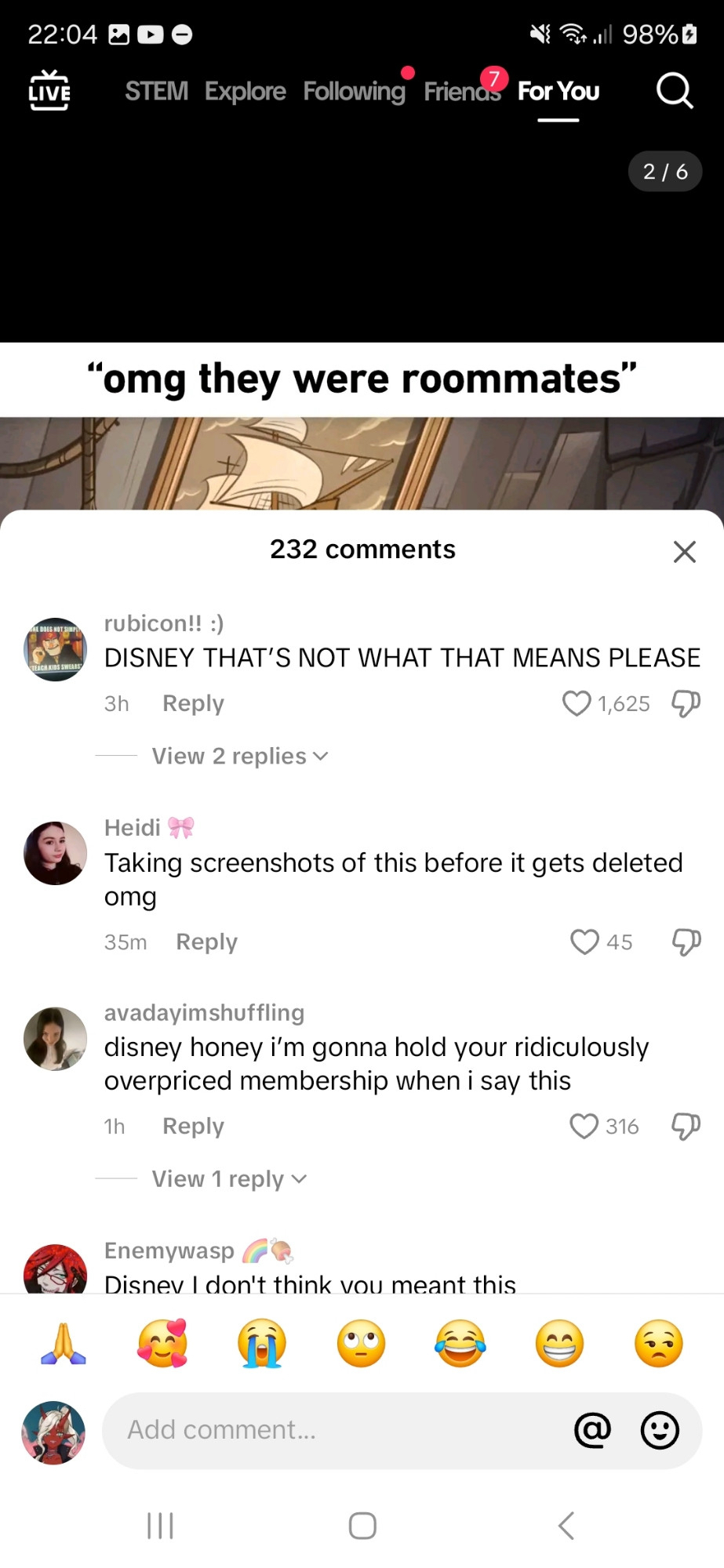Mention someone with the @ icon
The height and width of the screenshot is (1568, 724).
coord(592,1430)
